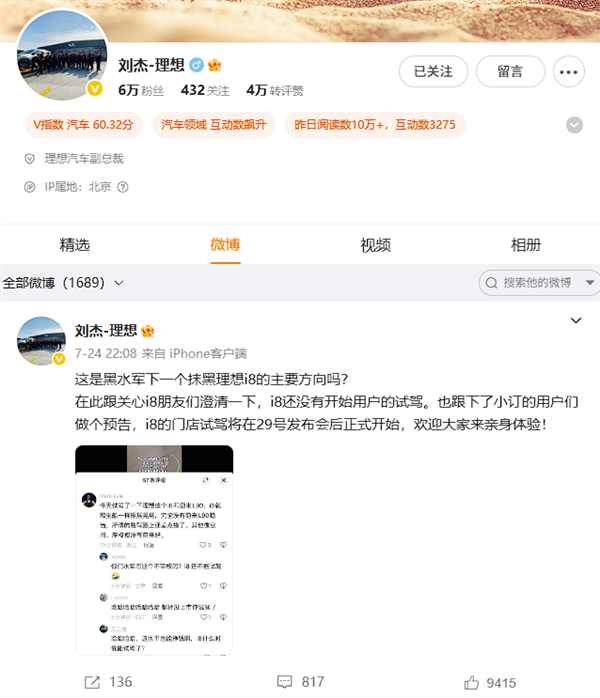Screen dimensions: 600x698
Task: Open the 4万 转评赞 stat
Action: coord(270,90)
